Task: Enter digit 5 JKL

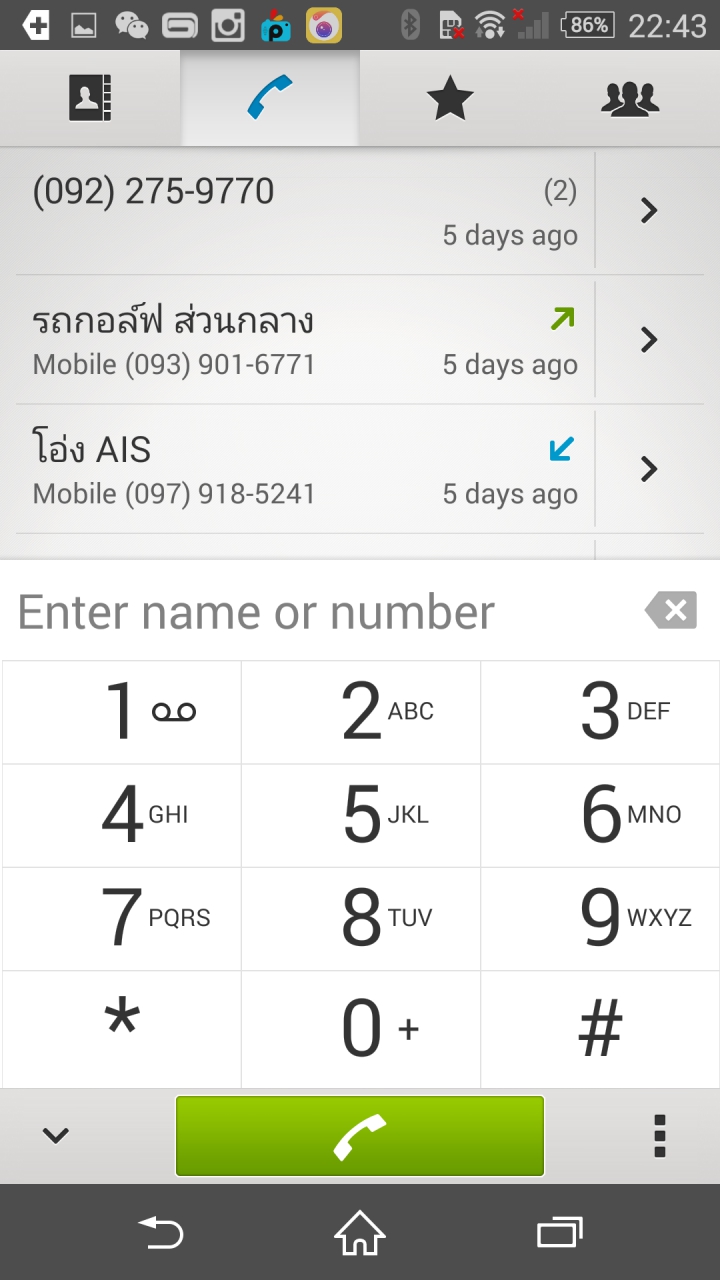Action: [x=361, y=815]
